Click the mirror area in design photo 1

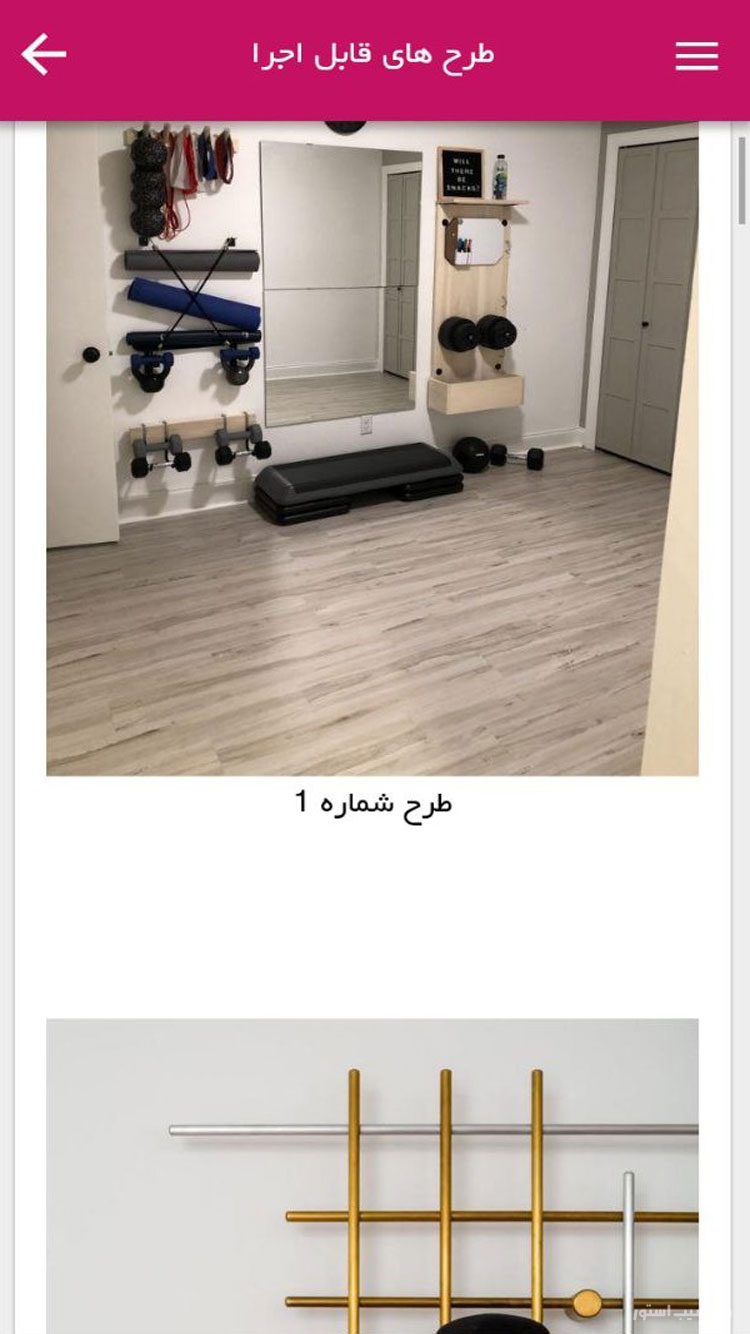[x=335, y=280]
